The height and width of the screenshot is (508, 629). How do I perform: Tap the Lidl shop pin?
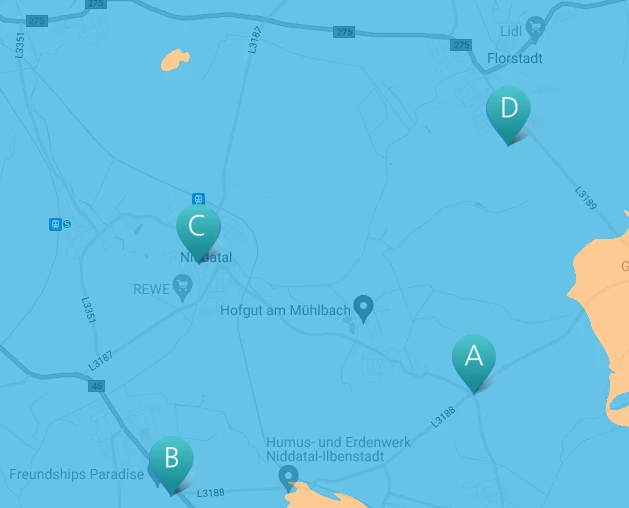pos(536,28)
